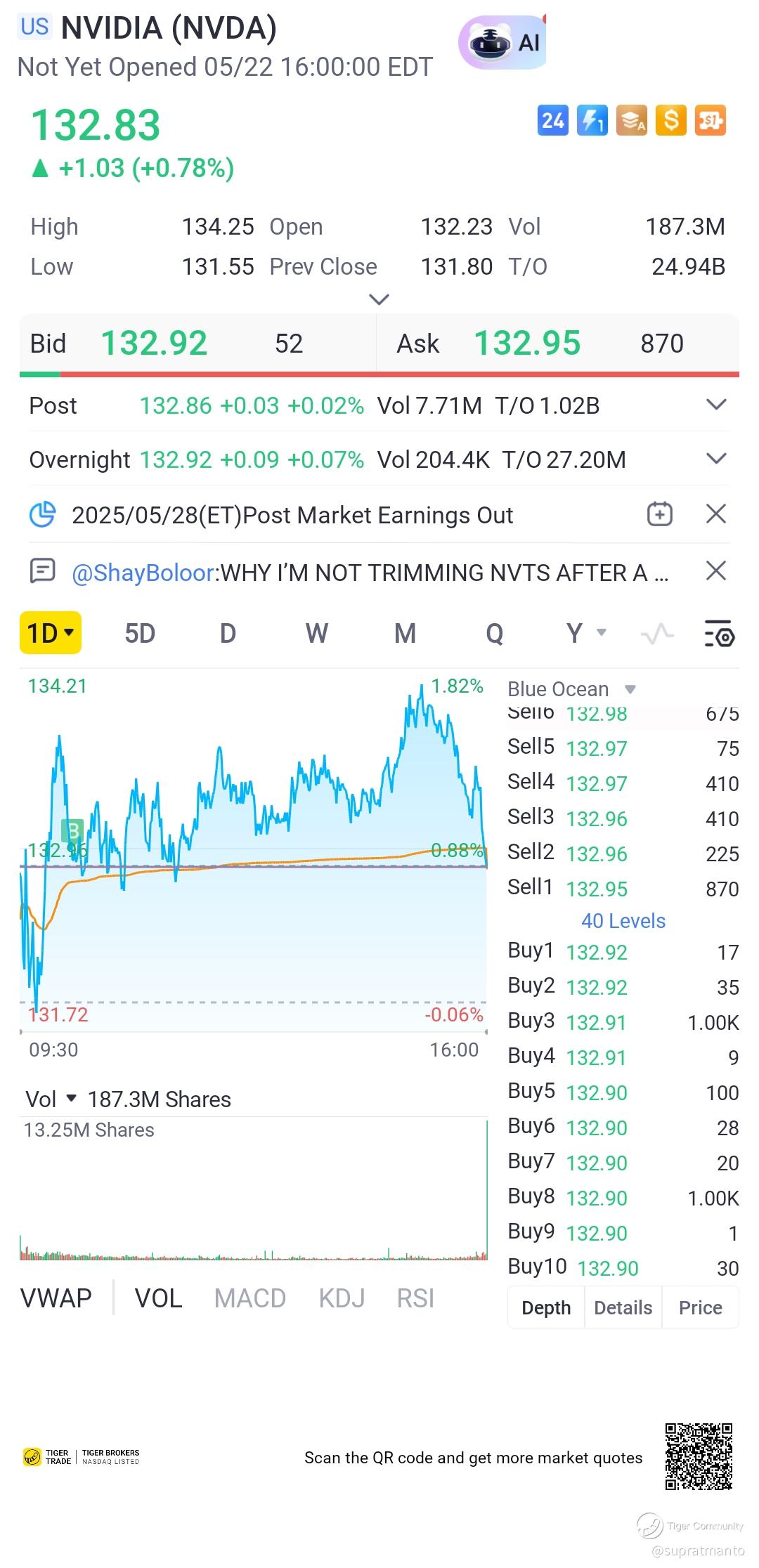
Task: Switch indicator to RSI
Action: [x=415, y=1298]
